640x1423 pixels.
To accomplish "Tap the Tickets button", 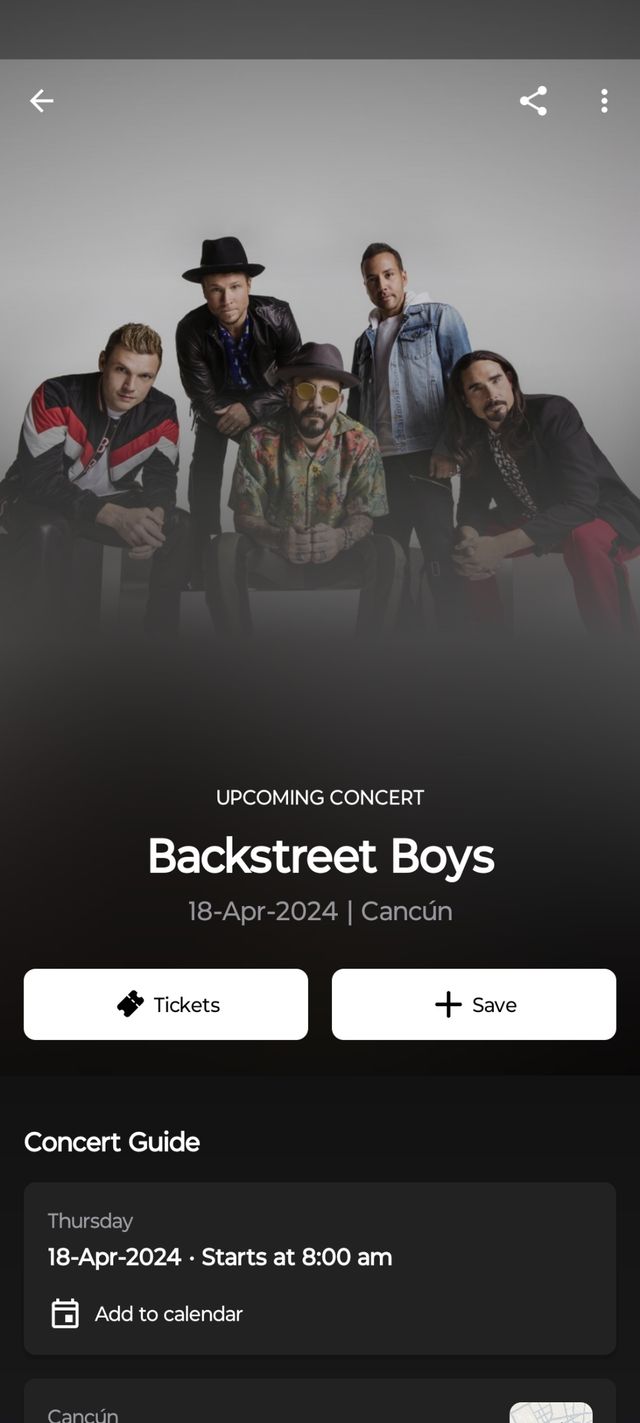I will [x=166, y=1004].
